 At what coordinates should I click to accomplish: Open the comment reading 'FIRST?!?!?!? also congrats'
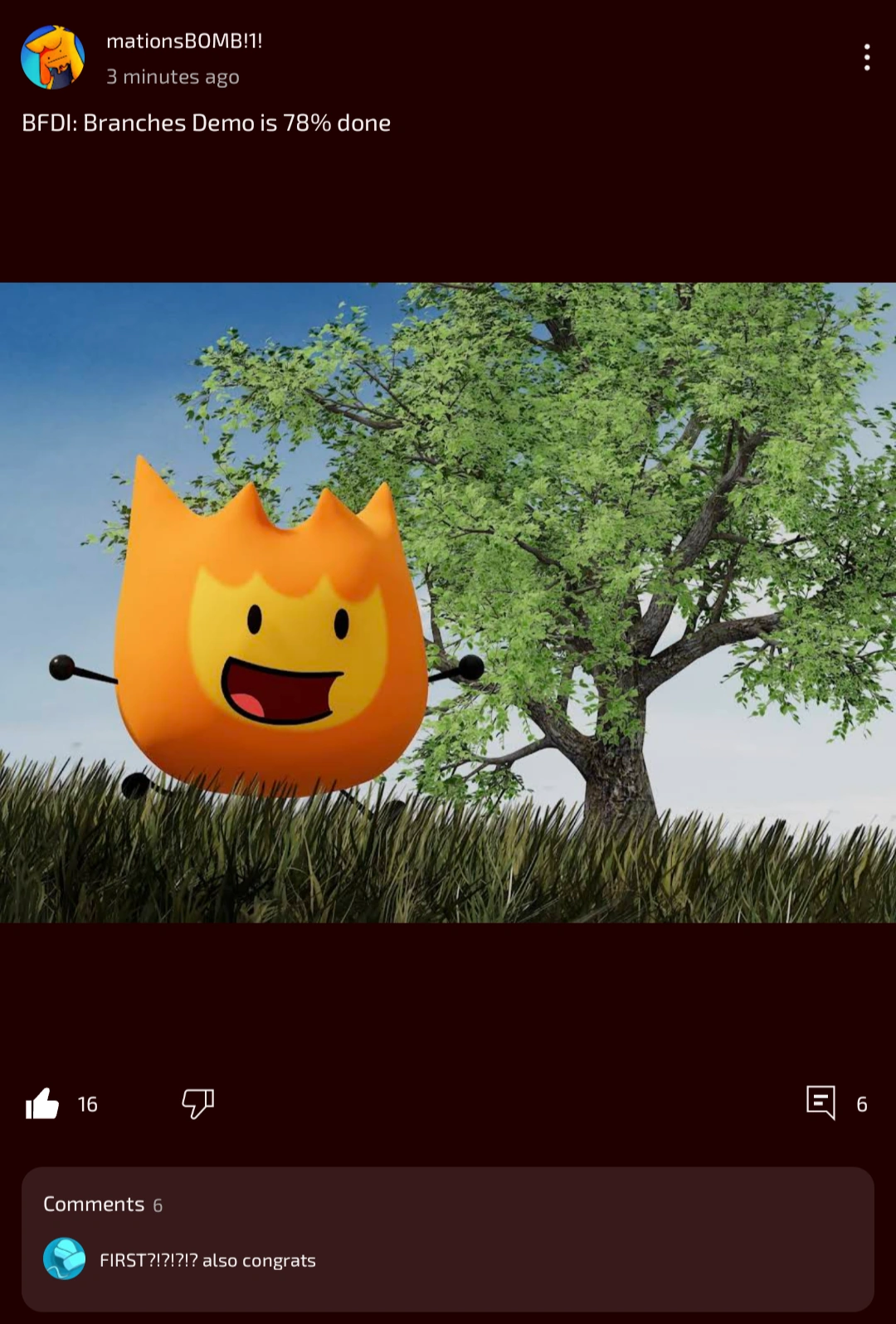coord(207,1259)
